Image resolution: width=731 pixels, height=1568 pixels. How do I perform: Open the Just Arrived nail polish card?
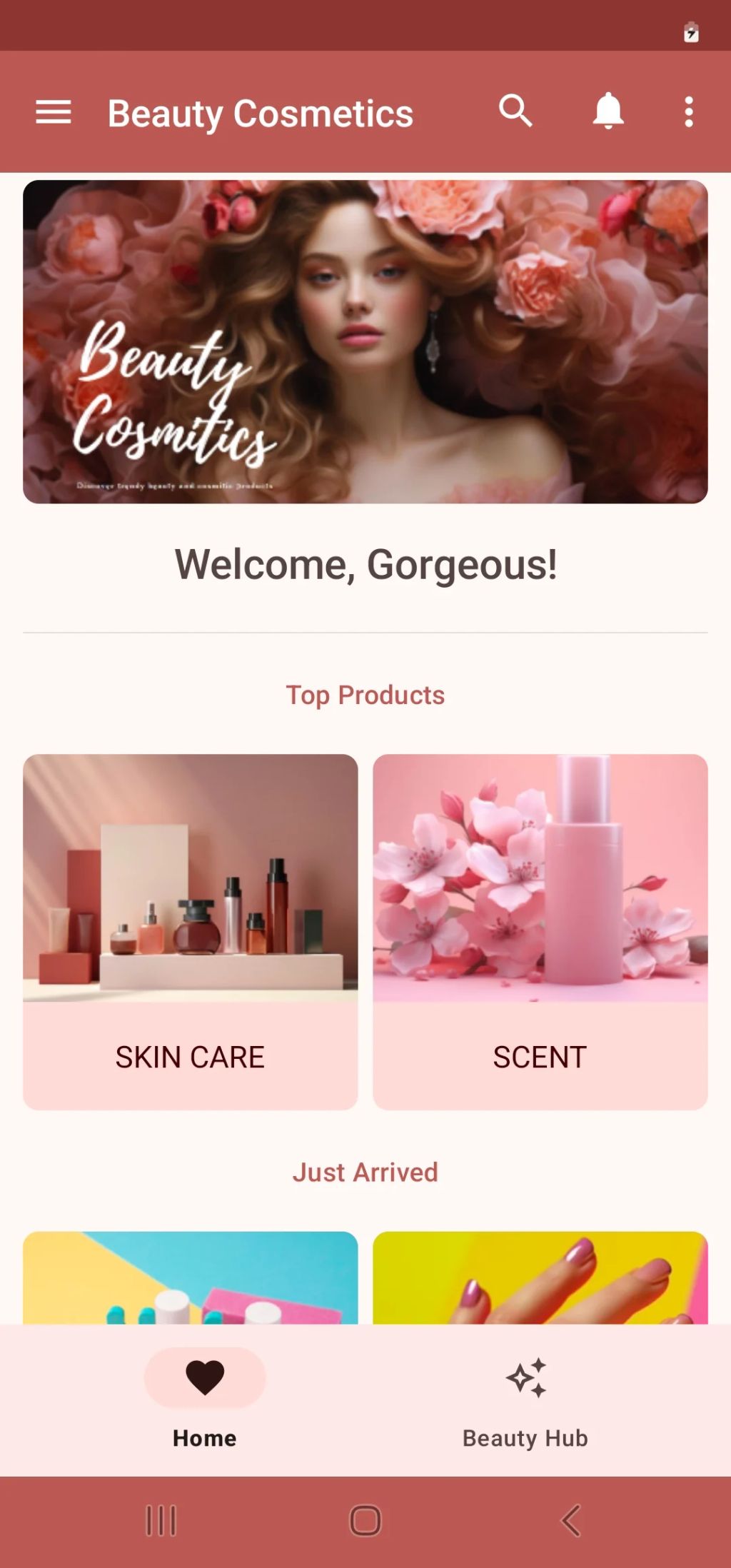click(540, 1278)
